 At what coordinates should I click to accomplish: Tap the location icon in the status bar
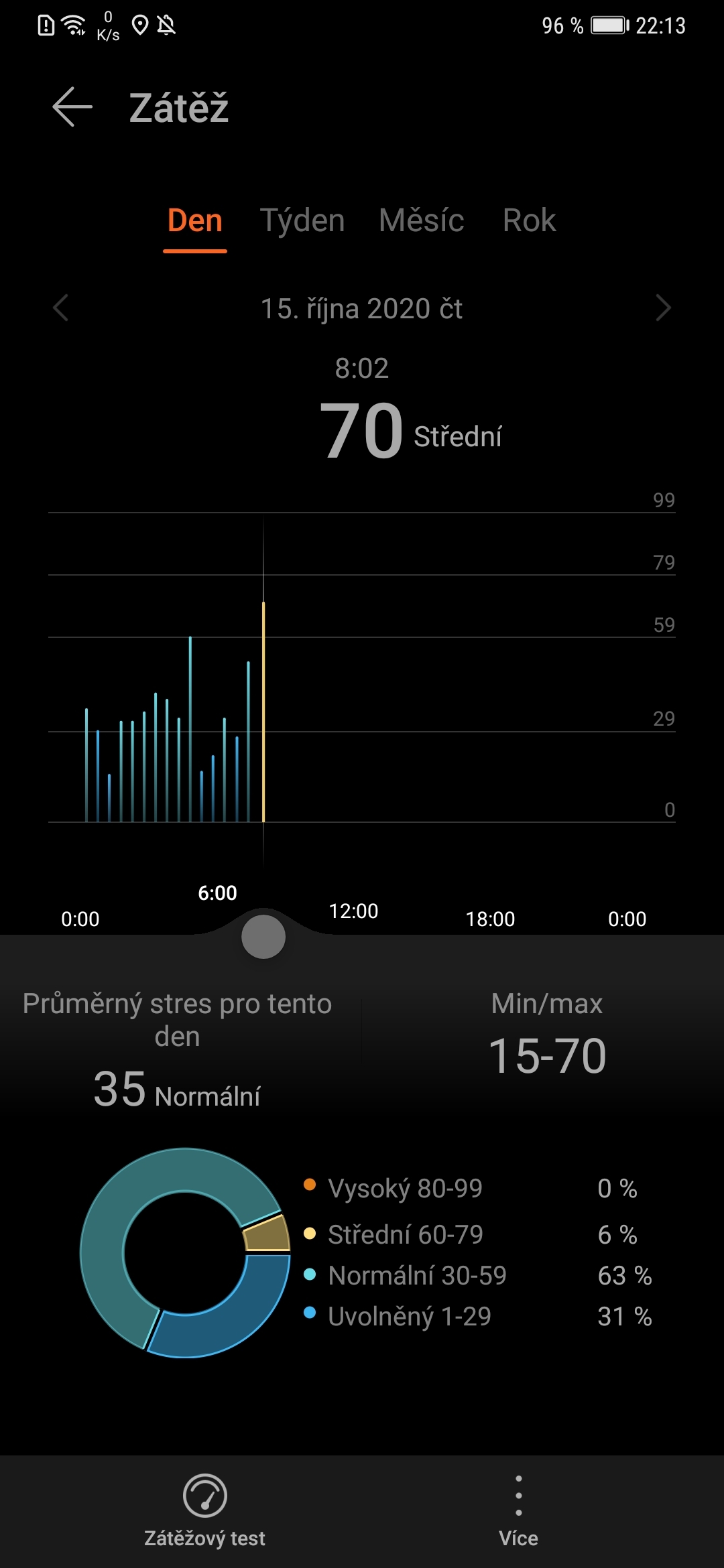139,25
